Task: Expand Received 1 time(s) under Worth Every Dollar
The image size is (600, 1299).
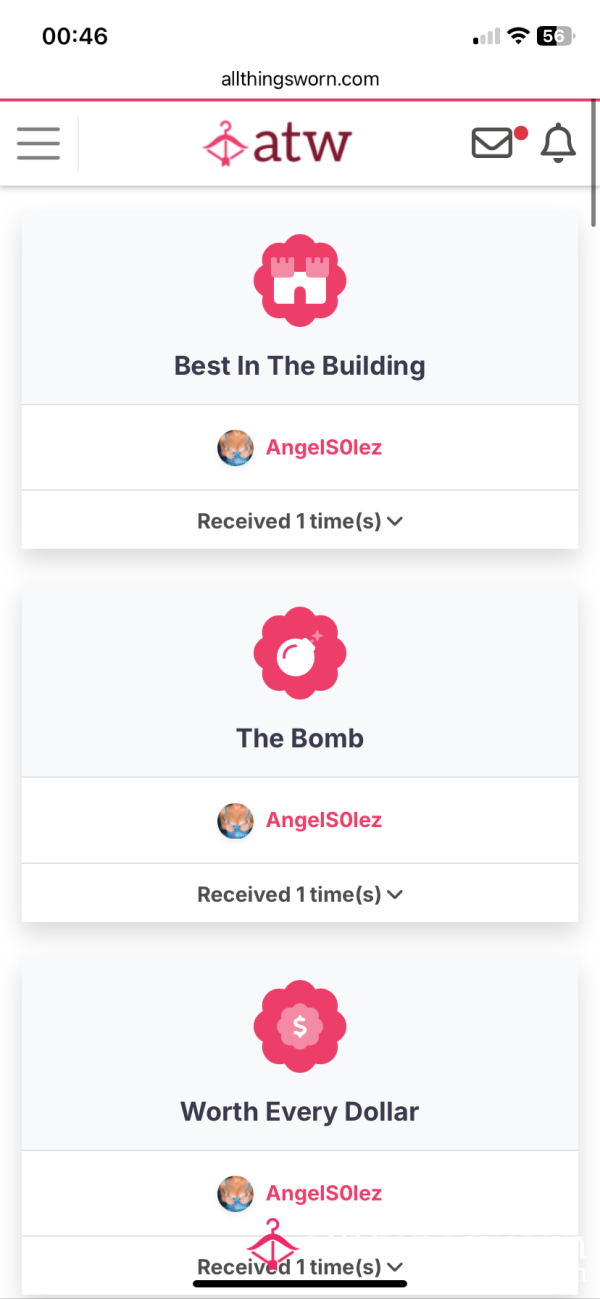Action: [300, 1267]
